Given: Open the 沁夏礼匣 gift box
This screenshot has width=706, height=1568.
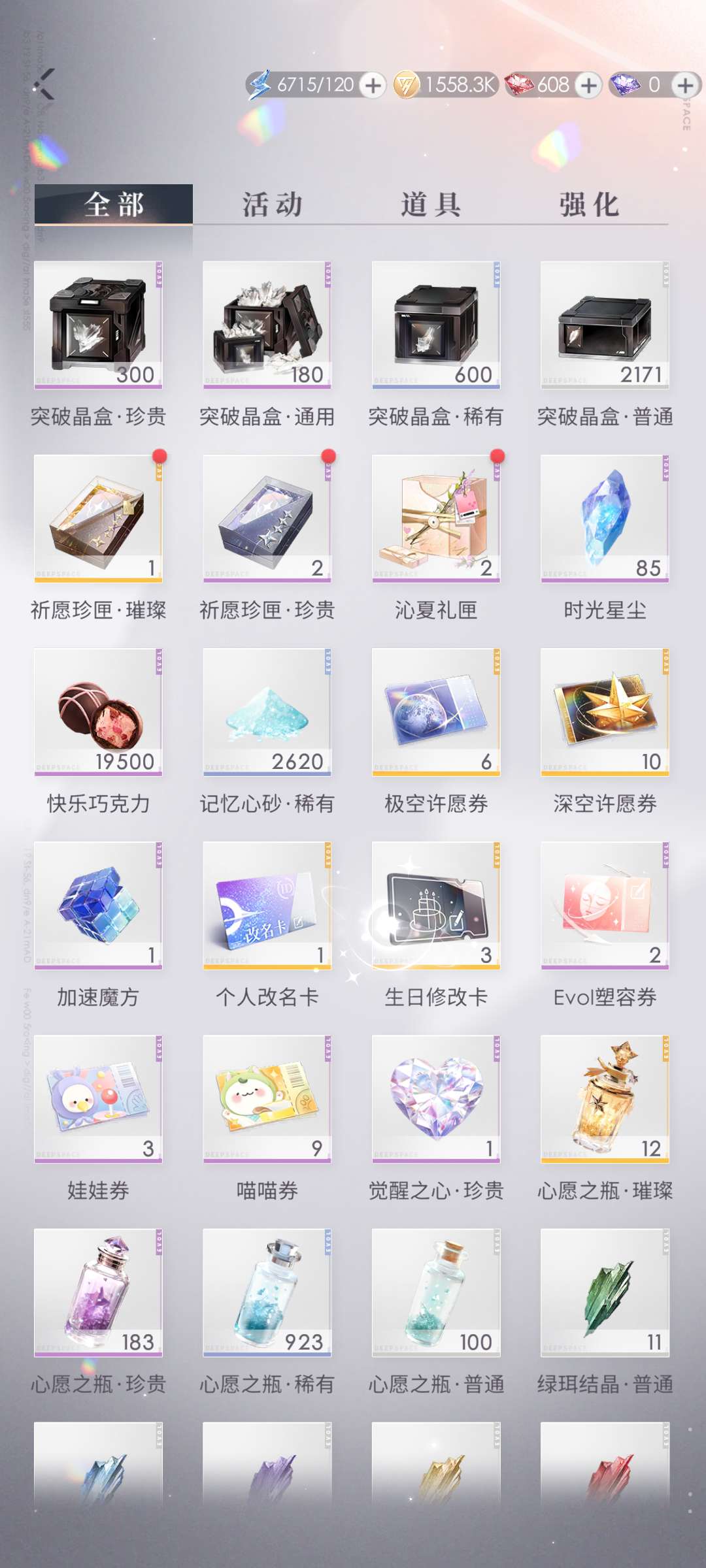Looking at the screenshot, I should tap(436, 519).
